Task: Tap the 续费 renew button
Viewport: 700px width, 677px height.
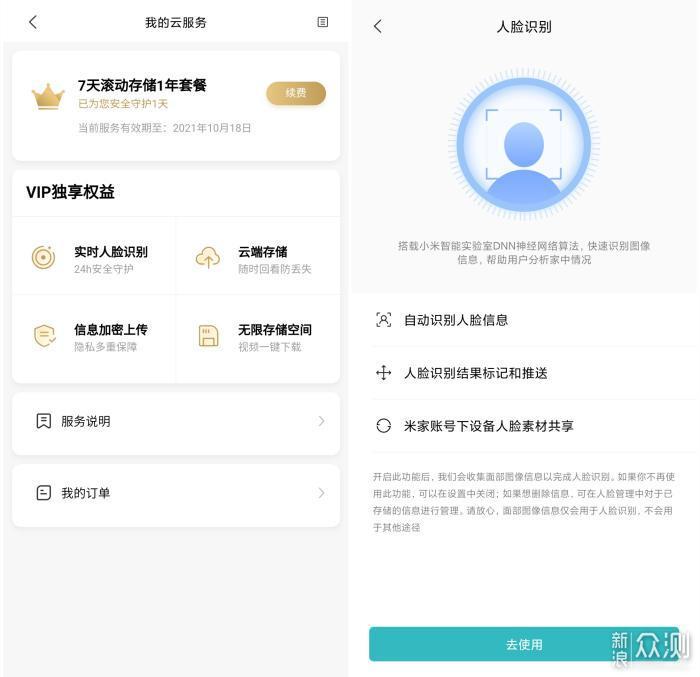Action: point(295,93)
